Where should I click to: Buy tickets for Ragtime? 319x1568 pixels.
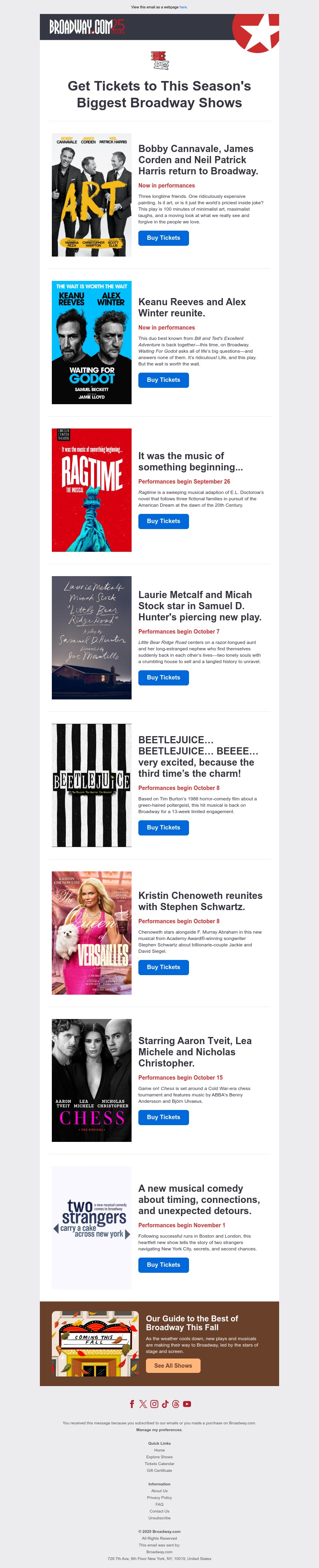pos(163,521)
